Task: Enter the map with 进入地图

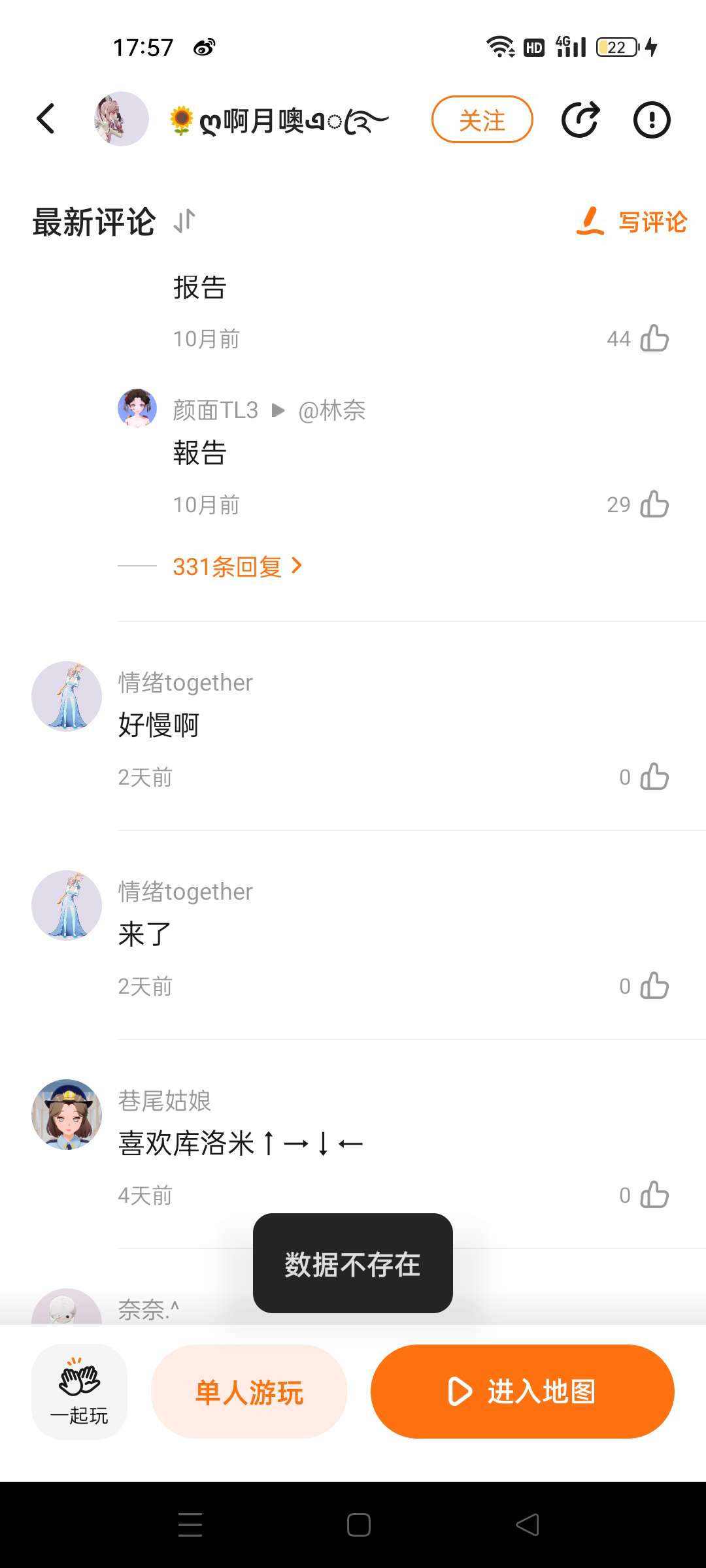Action: coord(522,1392)
